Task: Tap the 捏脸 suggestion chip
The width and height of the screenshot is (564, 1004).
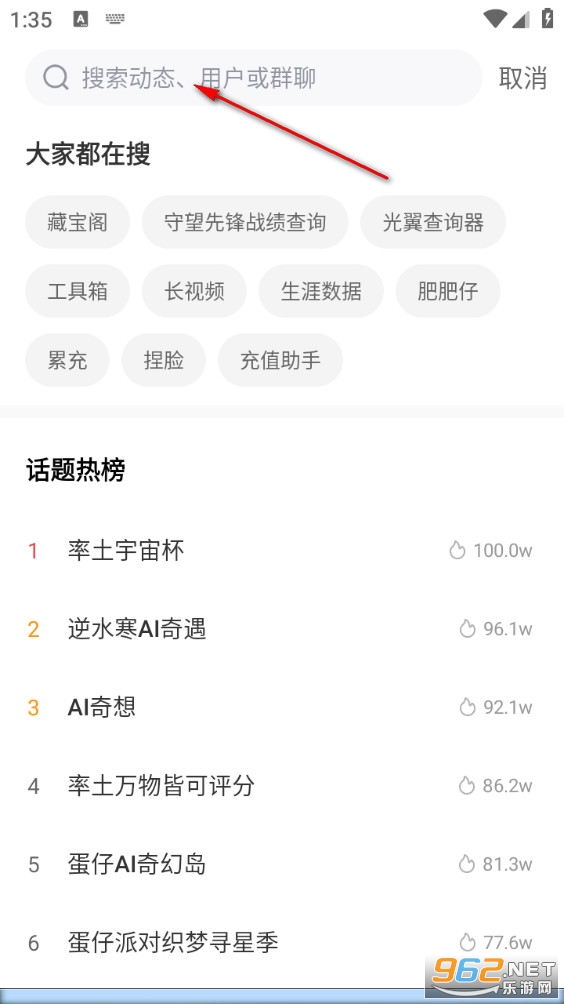Action: (163, 360)
